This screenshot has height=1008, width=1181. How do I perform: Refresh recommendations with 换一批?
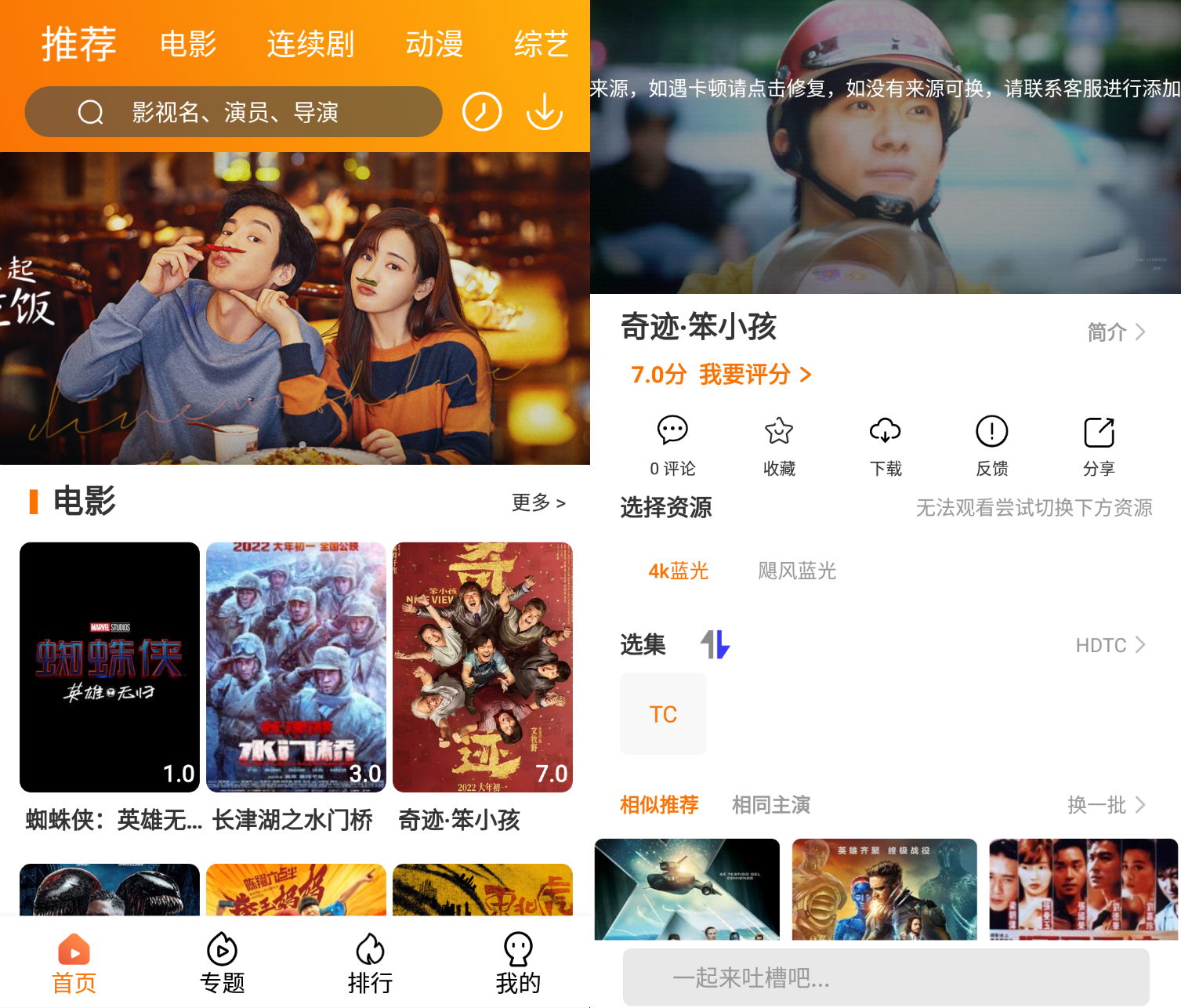(1106, 805)
